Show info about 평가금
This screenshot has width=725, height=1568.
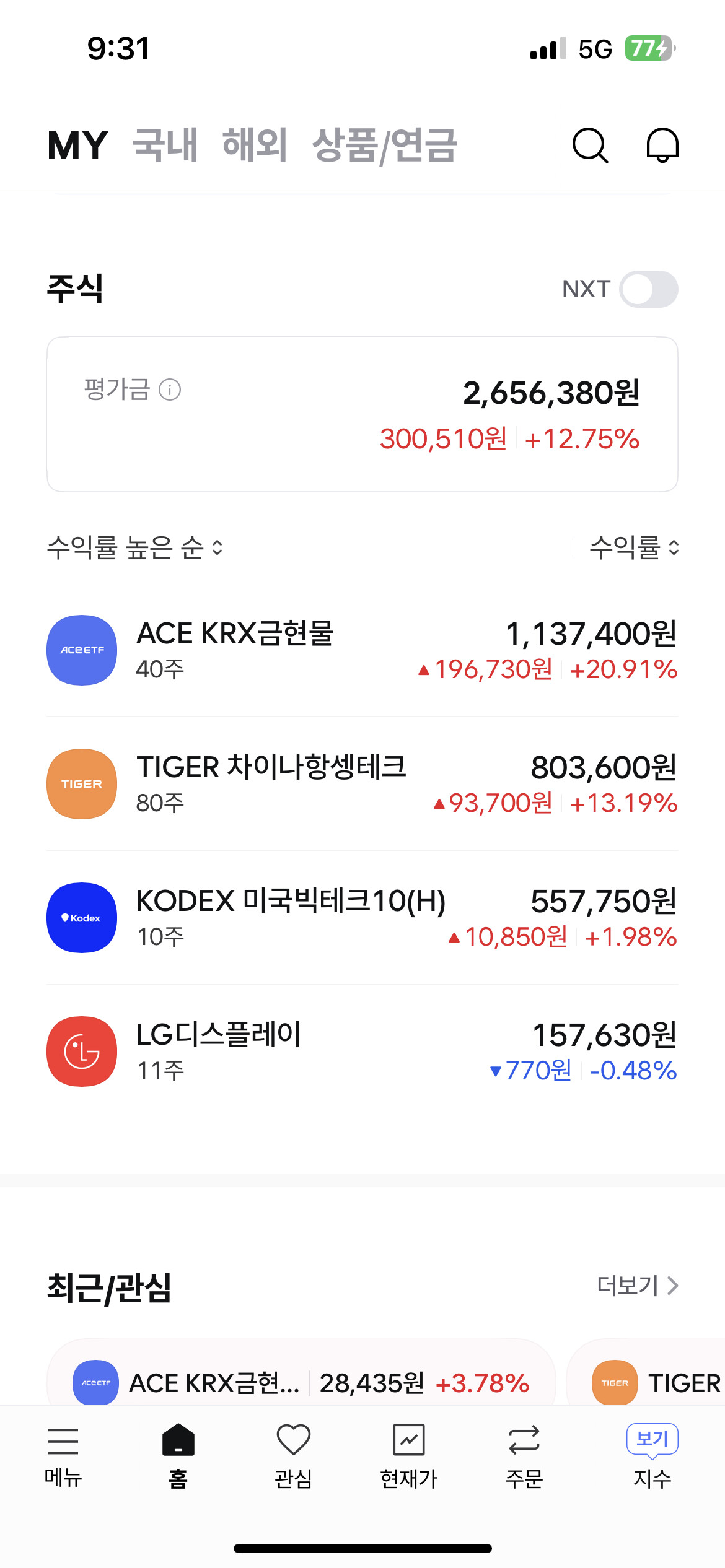point(170,390)
